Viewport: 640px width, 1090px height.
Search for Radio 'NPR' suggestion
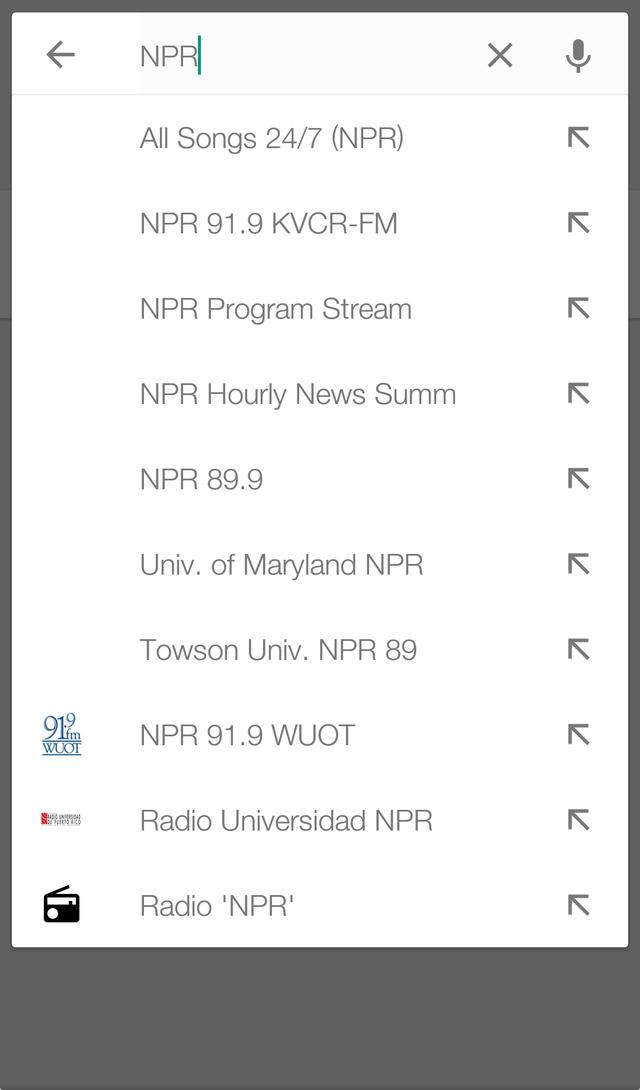tap(320, 906)
